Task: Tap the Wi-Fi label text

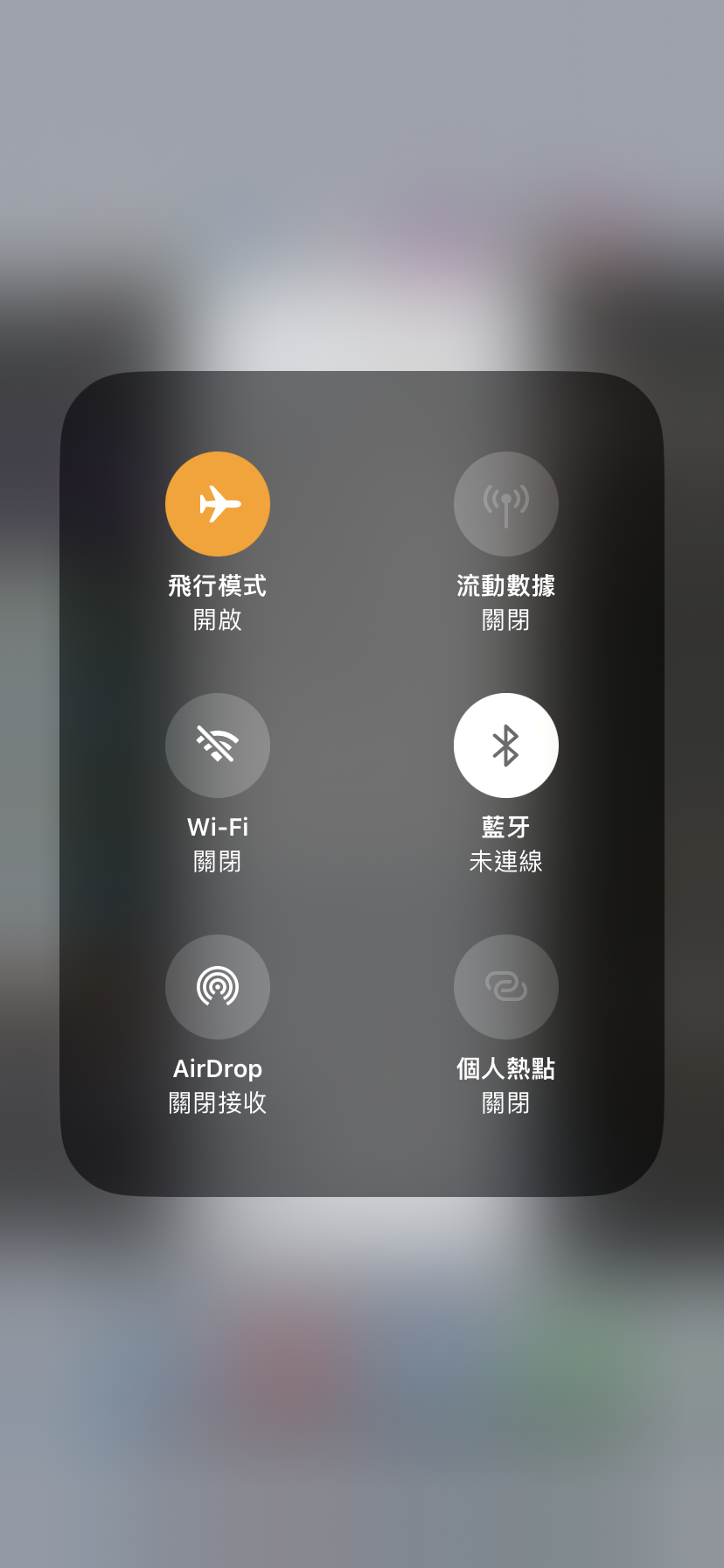Action: 218,825
